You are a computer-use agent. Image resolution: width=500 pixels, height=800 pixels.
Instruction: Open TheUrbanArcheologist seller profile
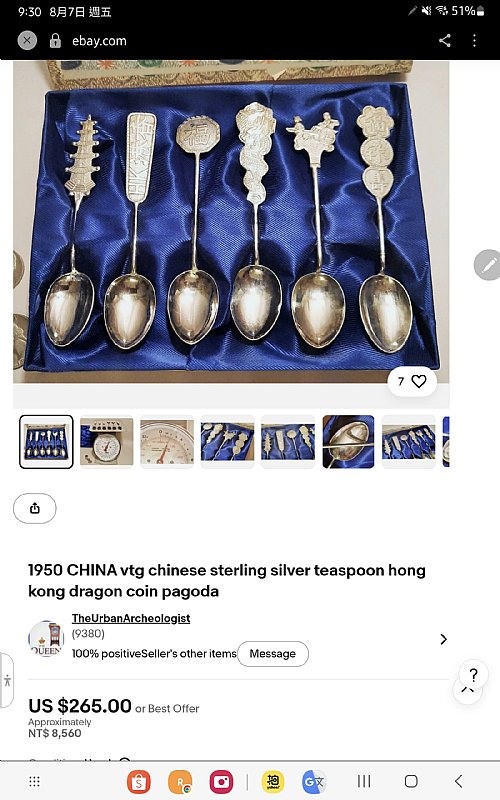click(131, 618)
